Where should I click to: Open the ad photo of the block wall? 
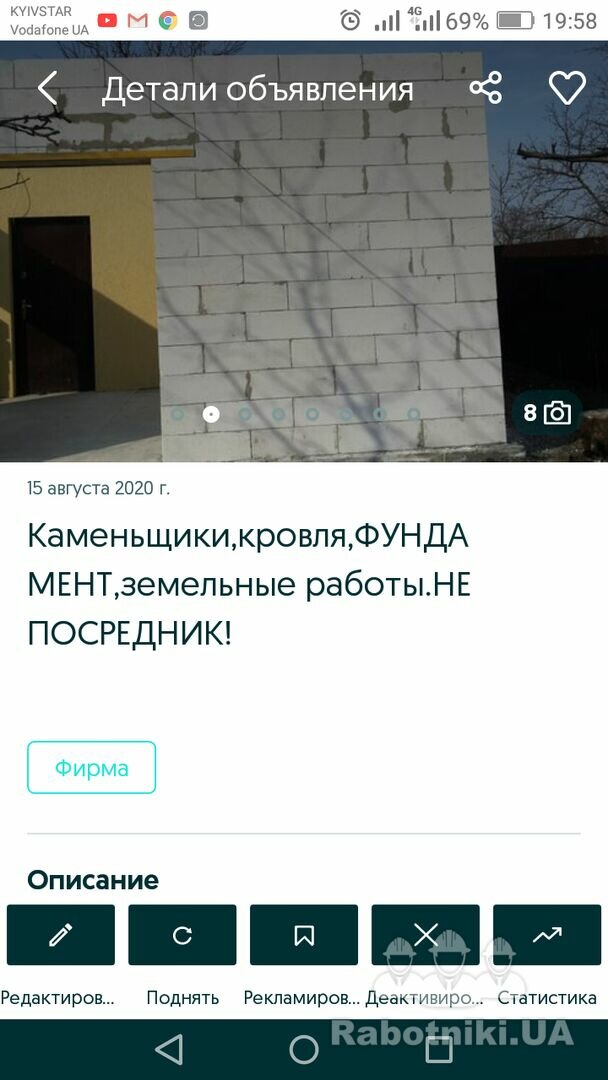(304, 251)
